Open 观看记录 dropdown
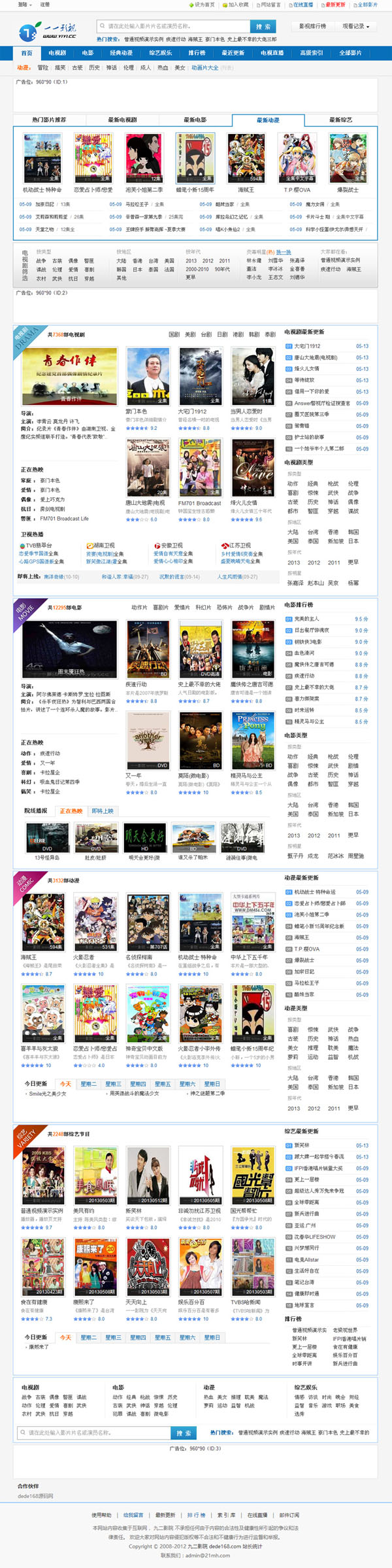The width and height of the screenshot is (392, 1568). coord(355,26)
